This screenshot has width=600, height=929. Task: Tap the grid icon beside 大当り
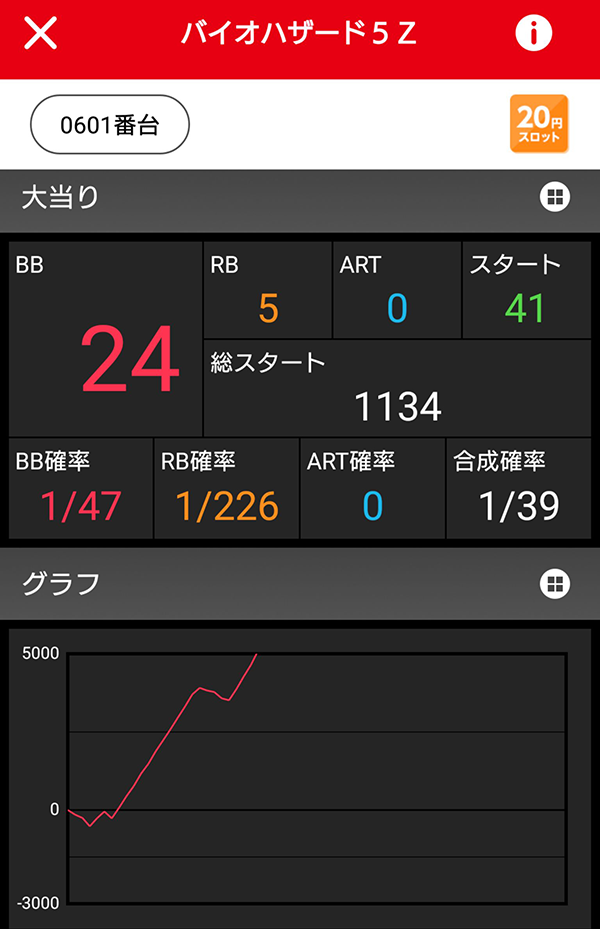[x=554, y=197]
